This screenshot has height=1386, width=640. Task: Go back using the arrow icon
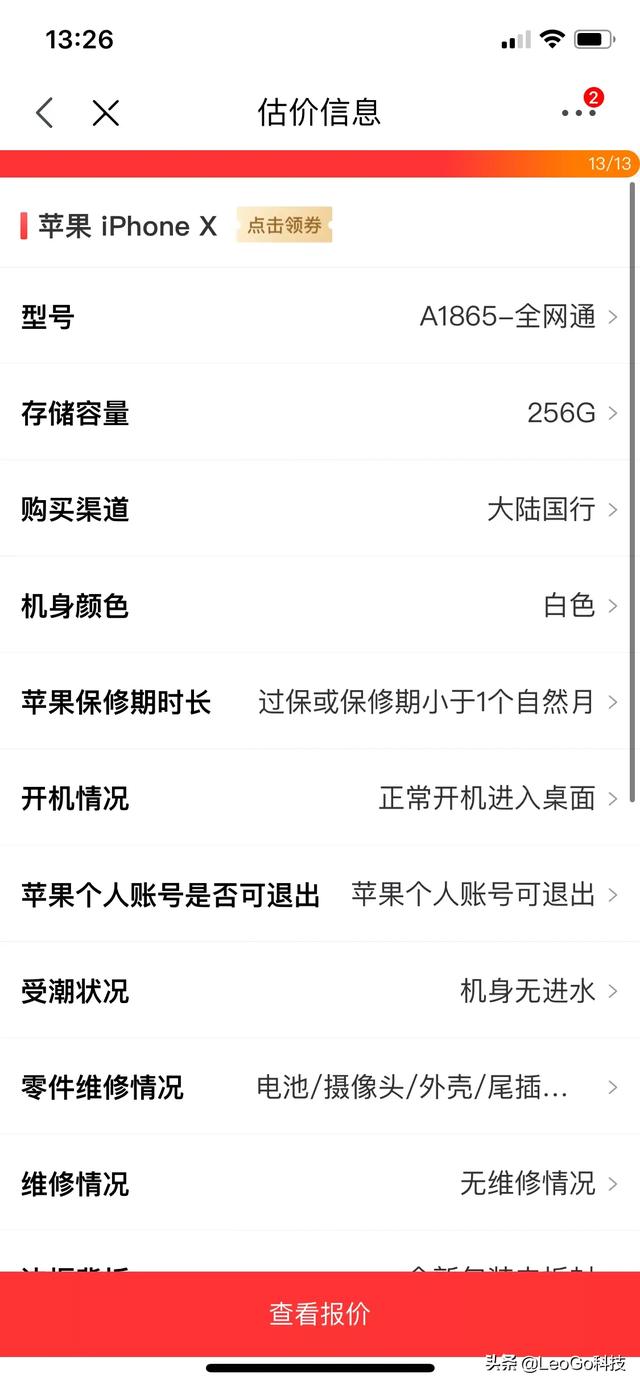(44, 112)
